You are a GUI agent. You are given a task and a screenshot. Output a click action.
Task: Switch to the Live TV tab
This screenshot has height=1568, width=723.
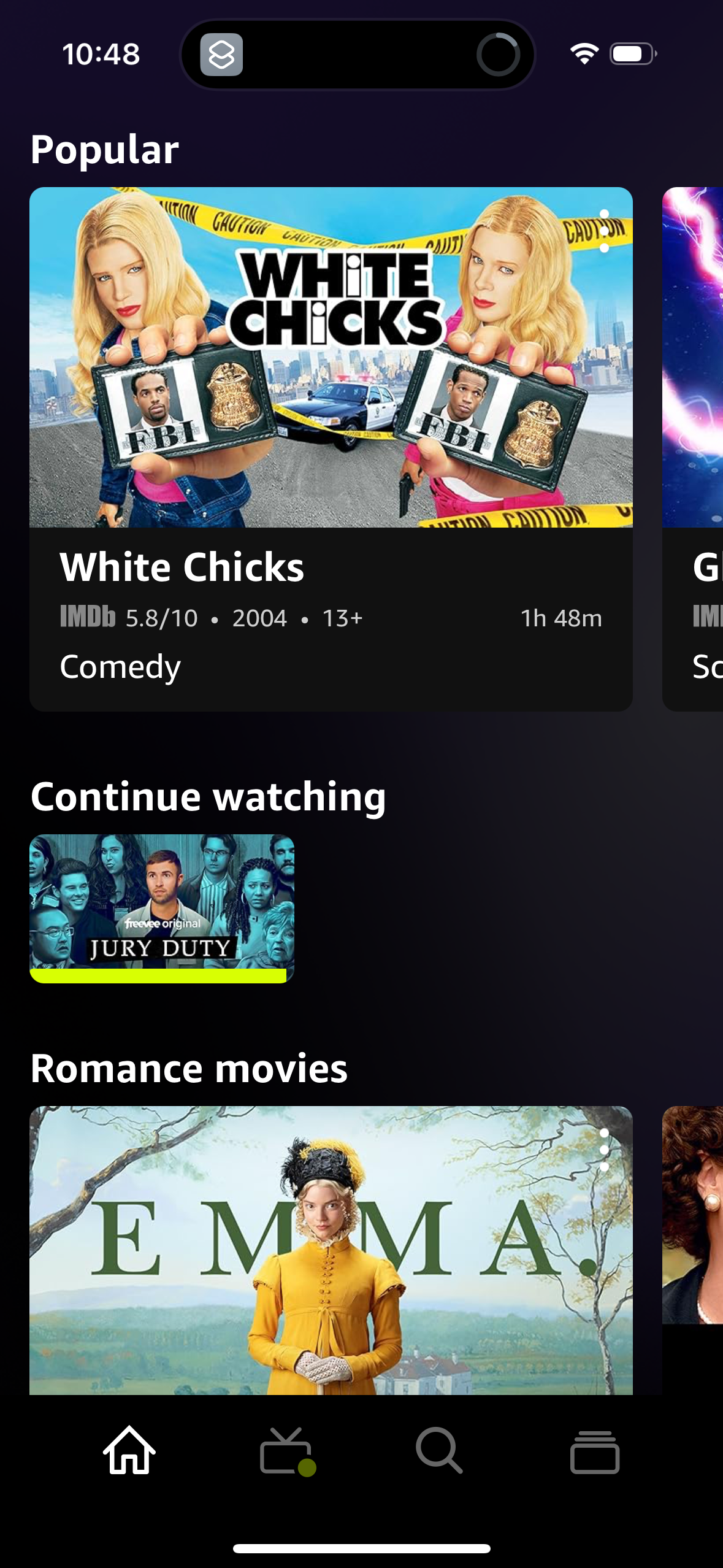tap(286, 1451)
